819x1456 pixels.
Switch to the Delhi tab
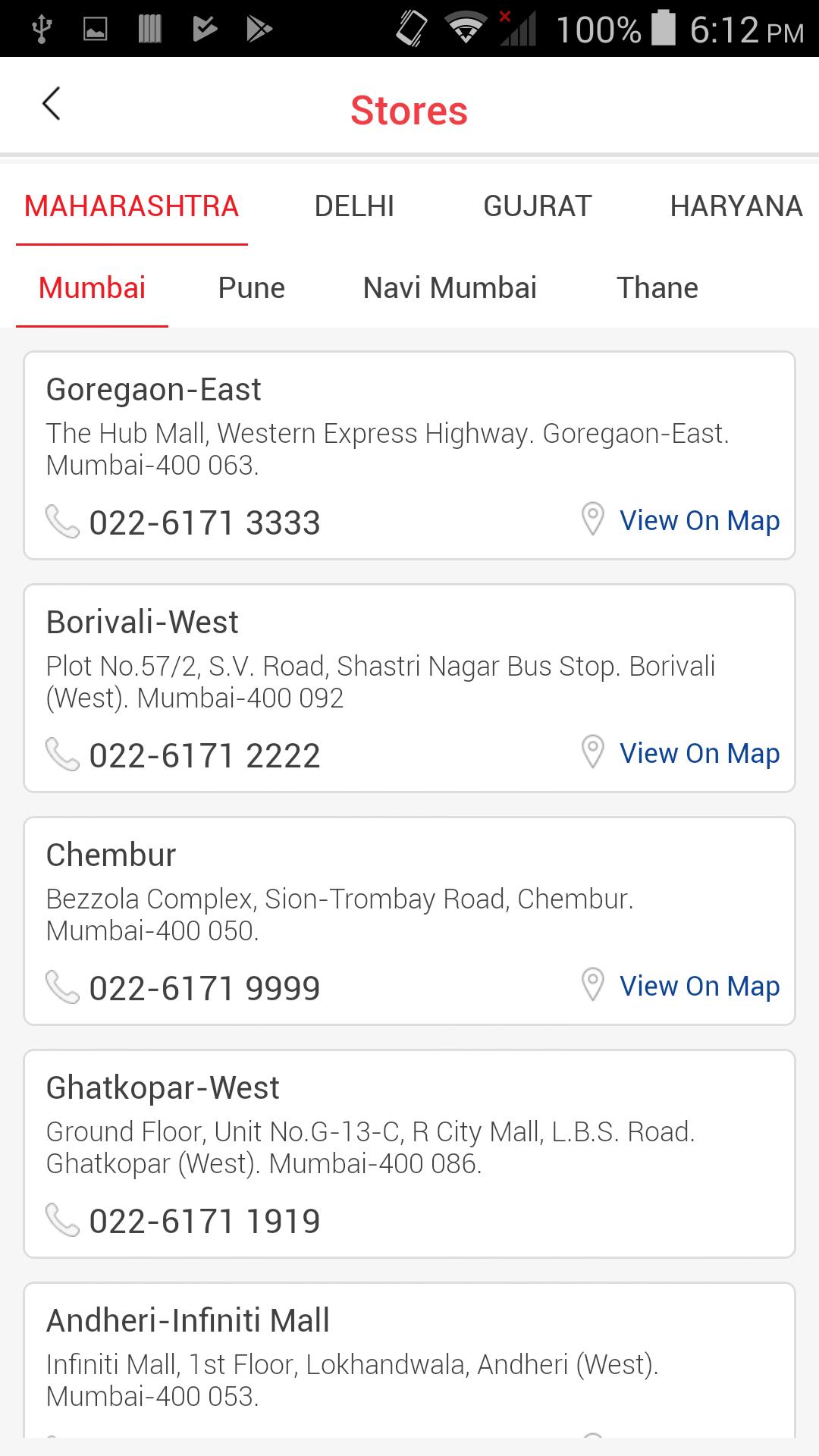[x=354, y=206]
